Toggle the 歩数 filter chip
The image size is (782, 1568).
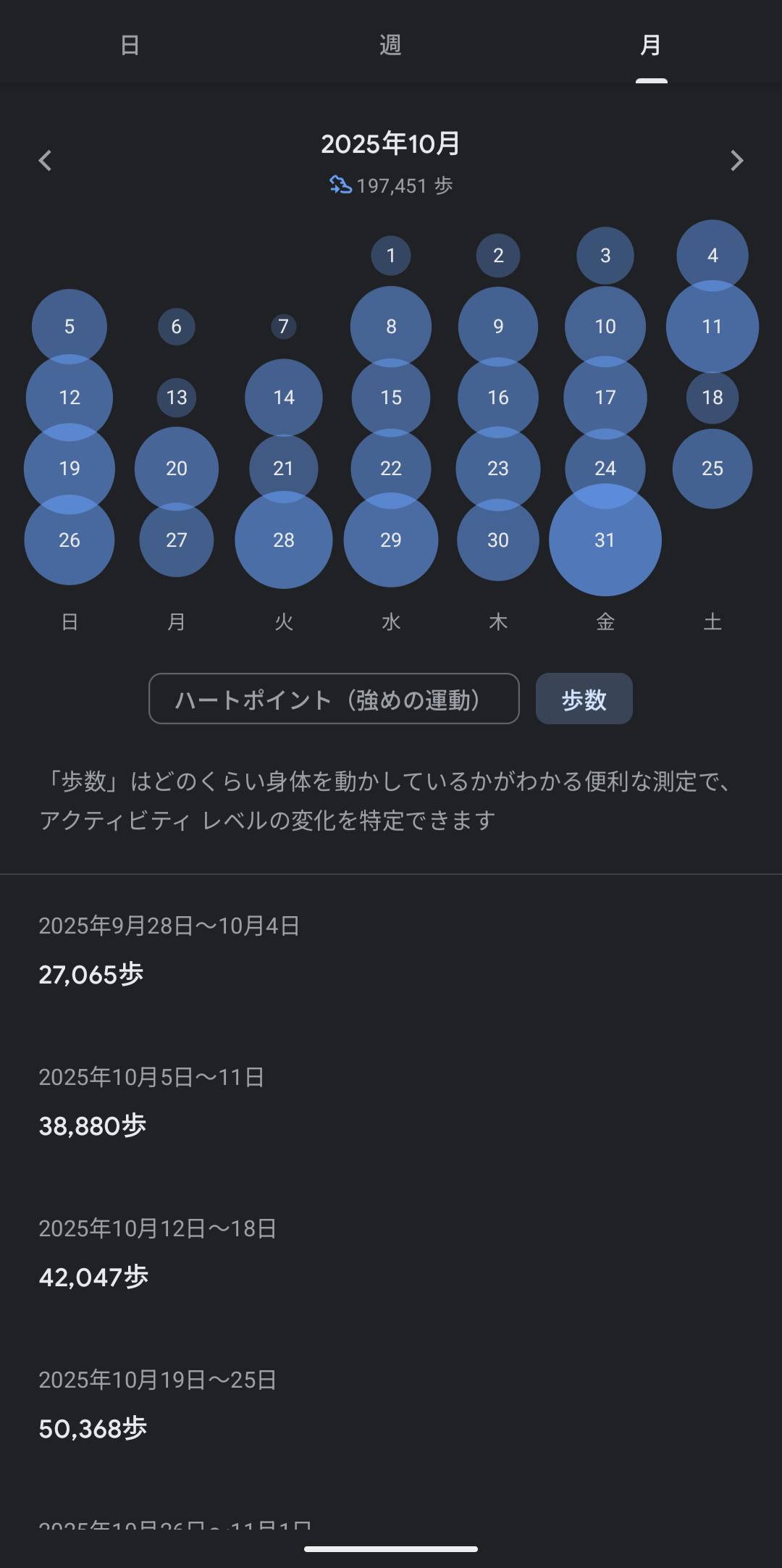tap(584, 698)
